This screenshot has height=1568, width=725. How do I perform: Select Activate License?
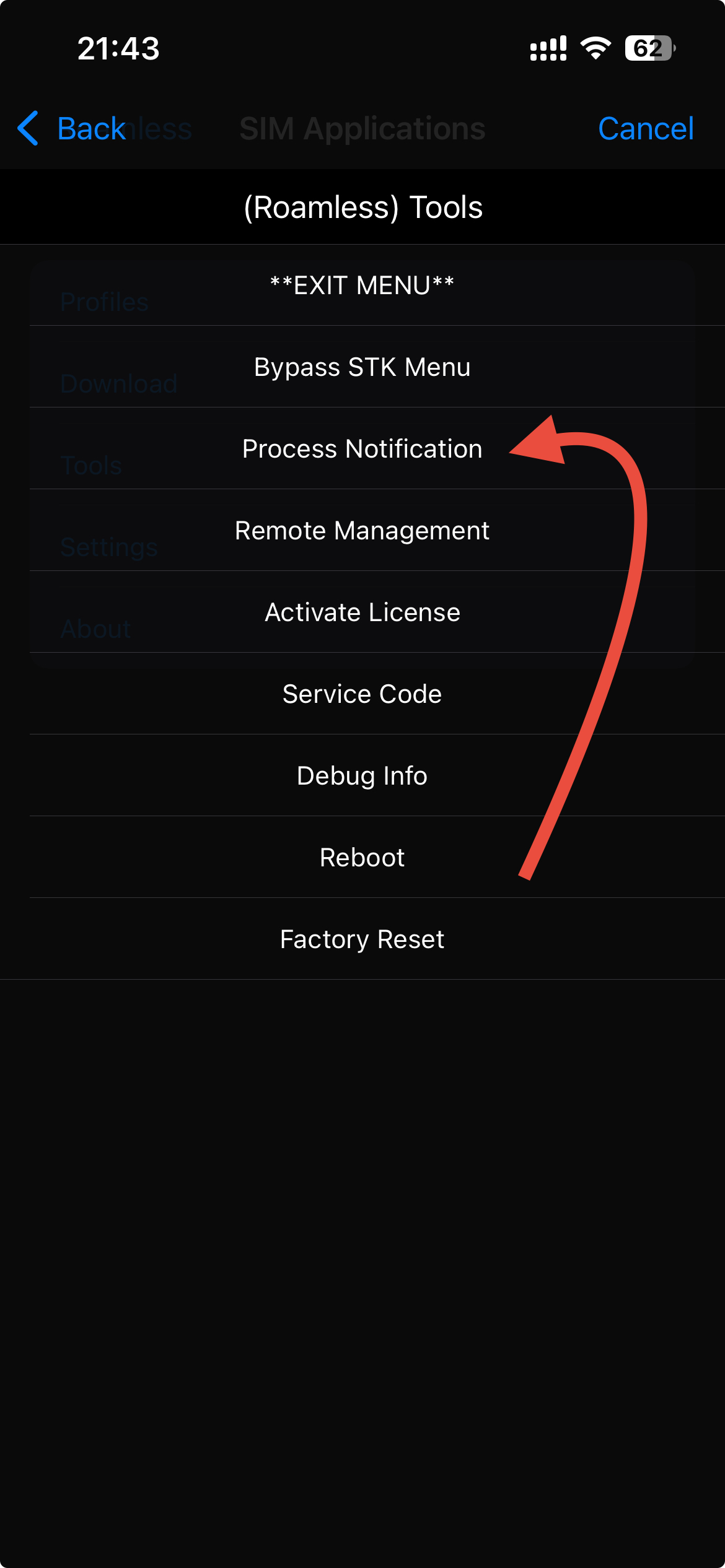click(x=362, y=612)
